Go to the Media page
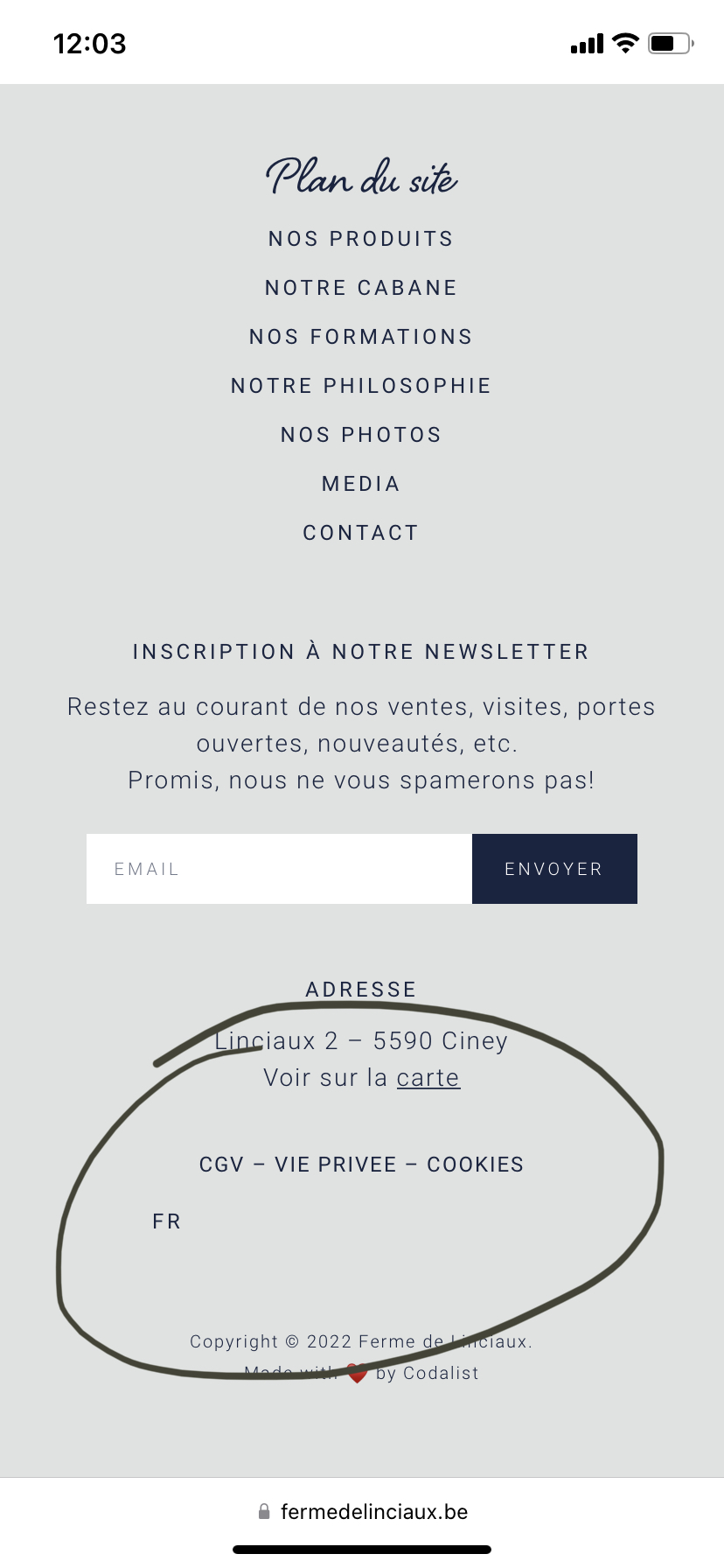This screenshot has width=724, height=1568. tap(361, 484)
